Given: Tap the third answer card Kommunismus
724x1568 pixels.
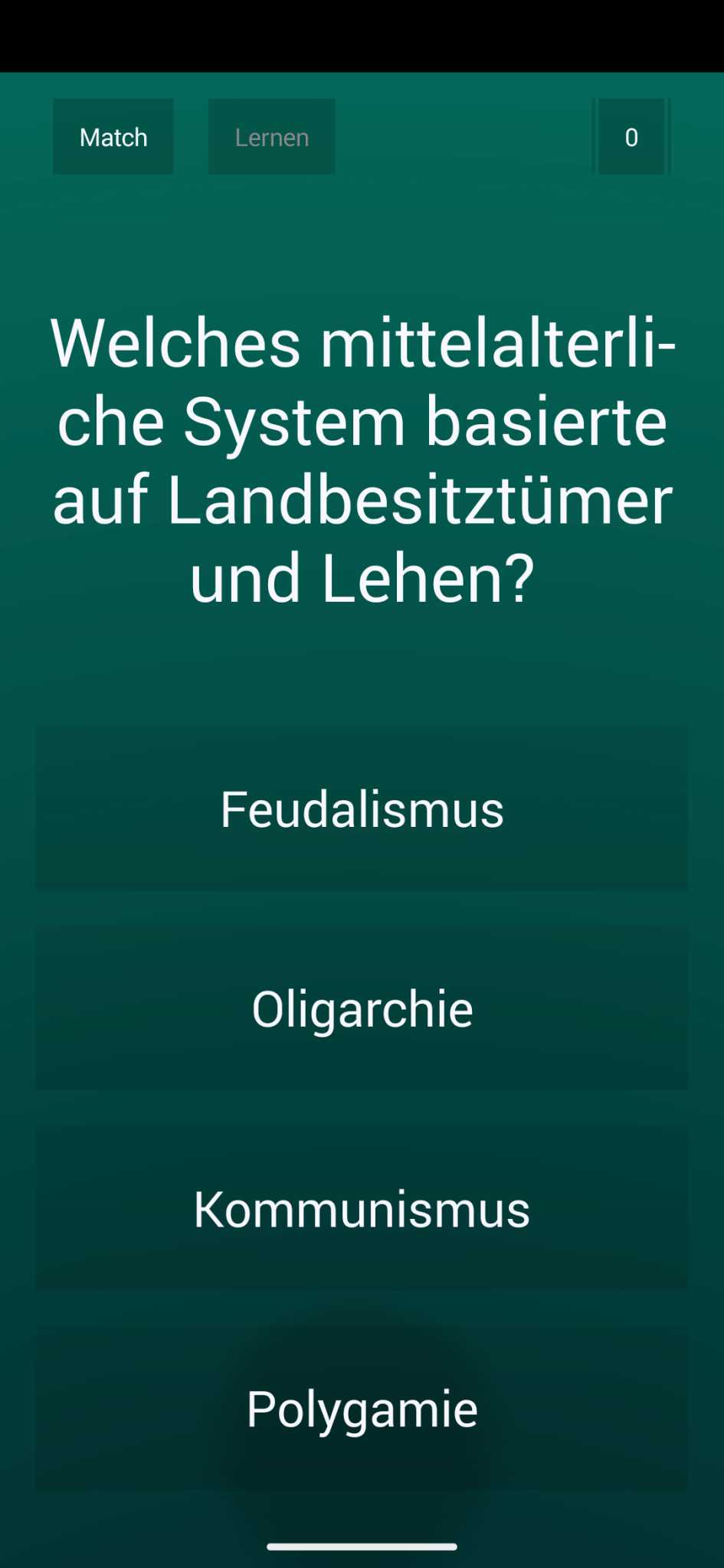Looking at the screenshot, I should (x=362, y=1208).
